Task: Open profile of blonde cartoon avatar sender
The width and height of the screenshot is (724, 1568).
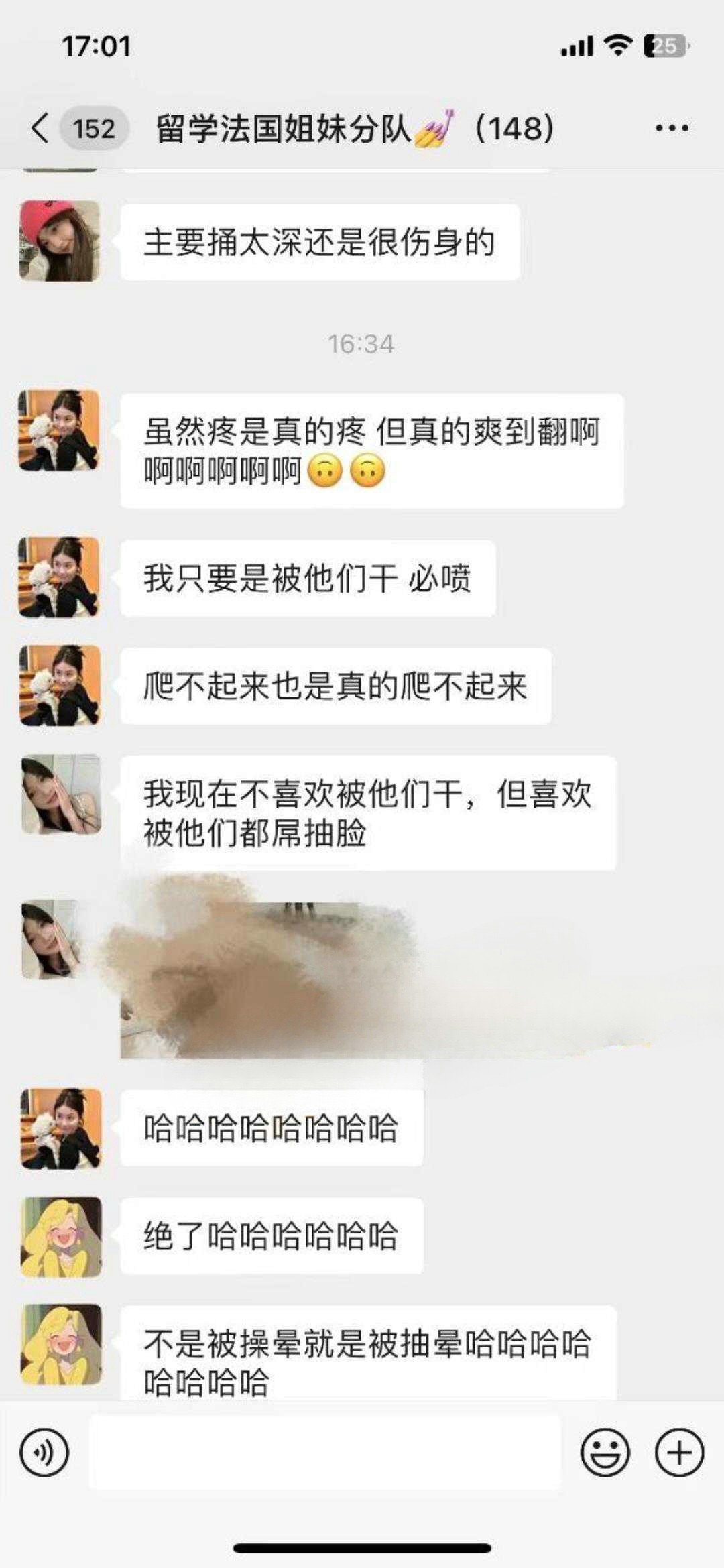Action: coord(61,1237)
